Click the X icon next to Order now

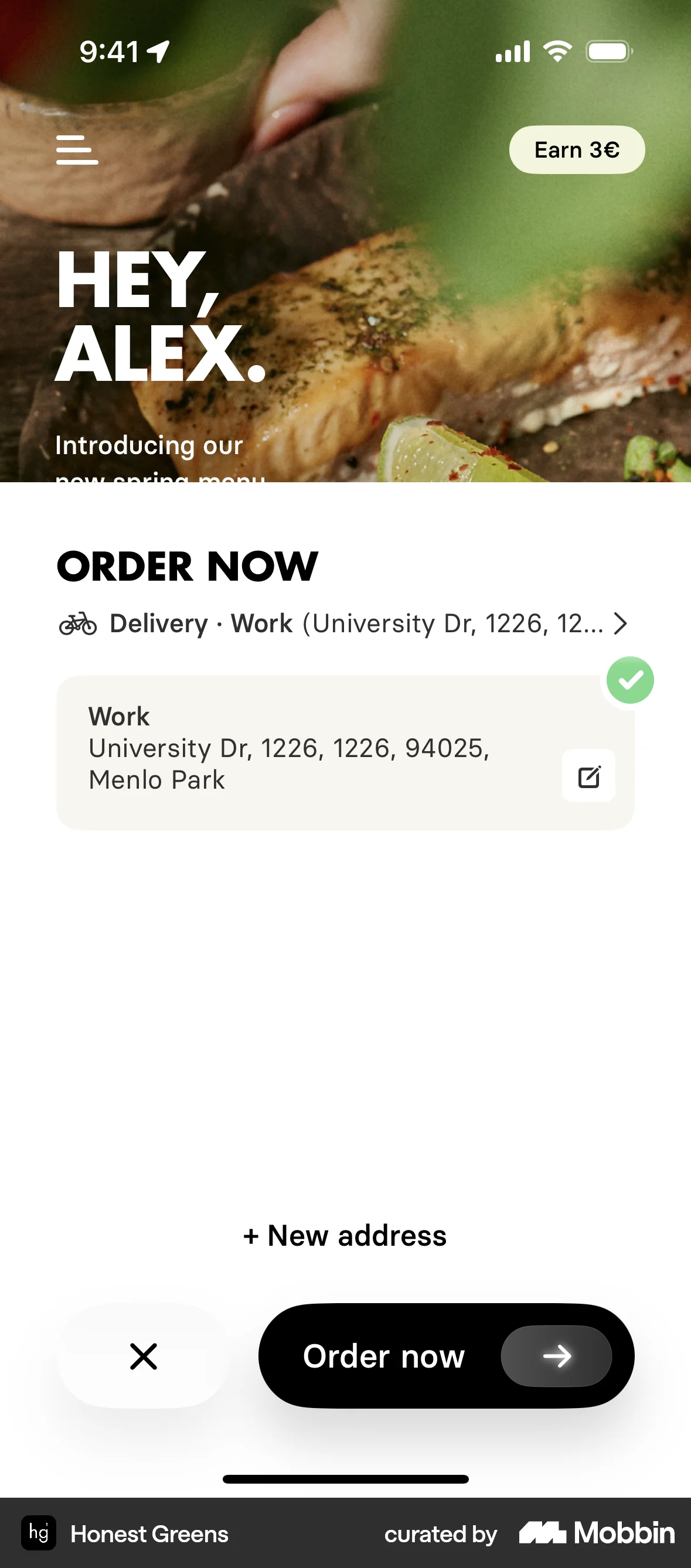(144, 1356)
